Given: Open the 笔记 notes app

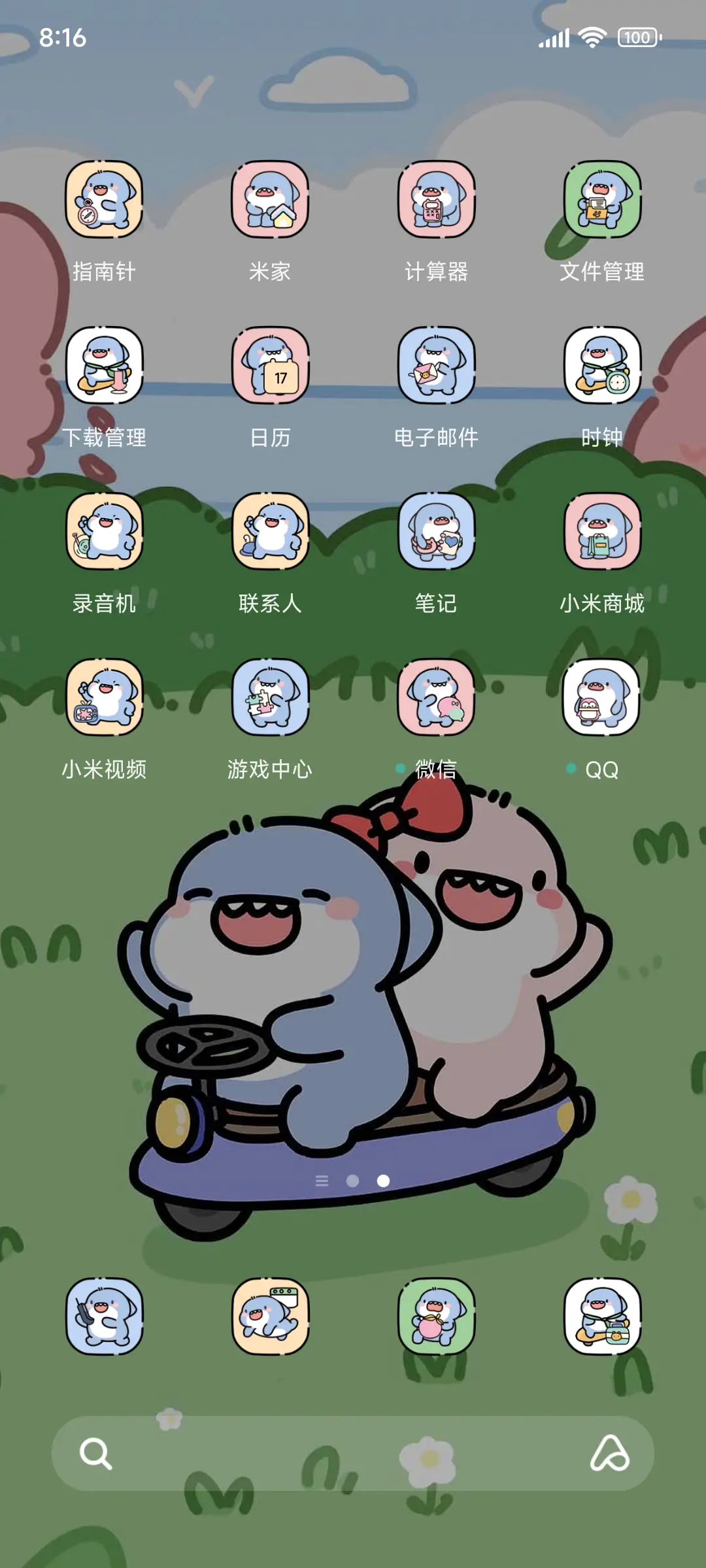Looking at the screenshot, I should [x=437, y=531].
